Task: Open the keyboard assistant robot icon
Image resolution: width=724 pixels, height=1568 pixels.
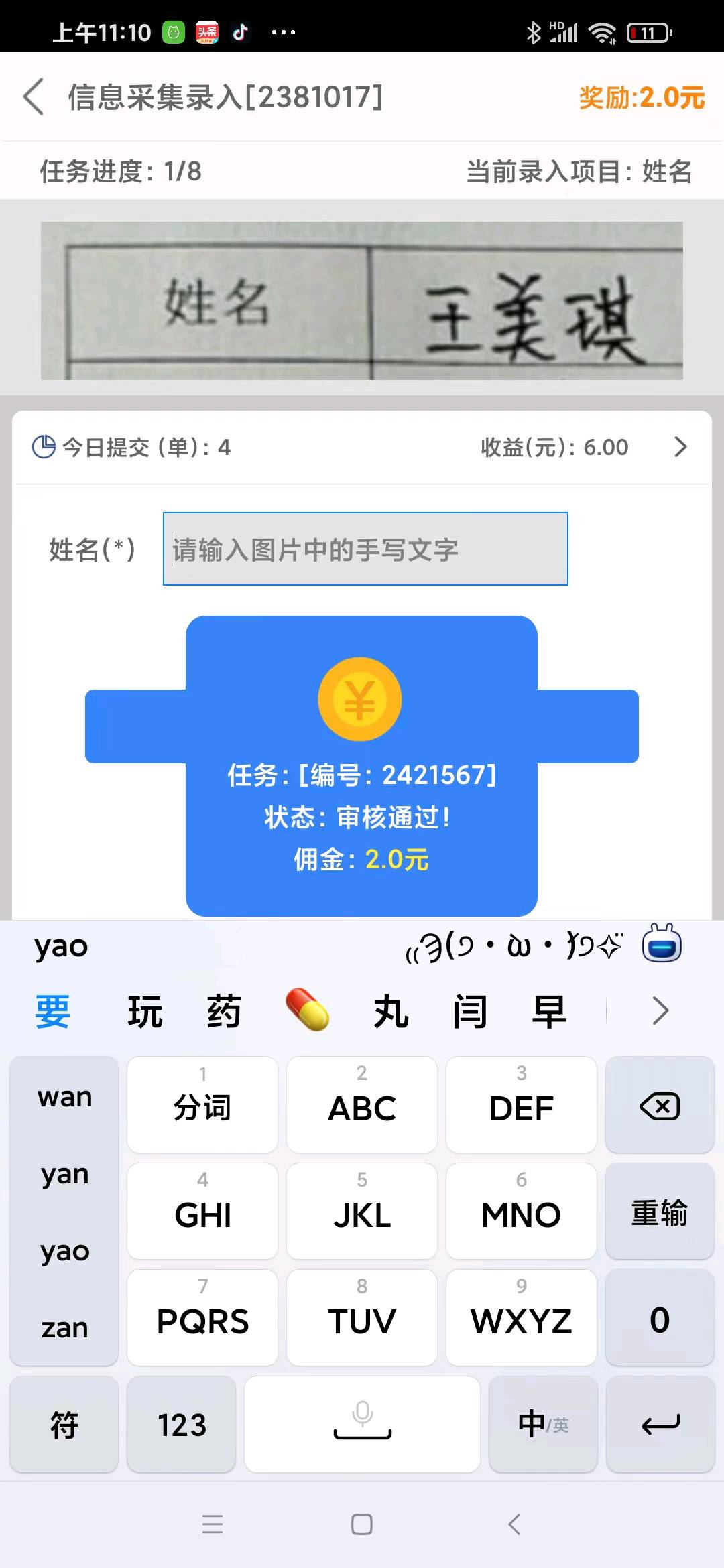Action: pos(662,943)
